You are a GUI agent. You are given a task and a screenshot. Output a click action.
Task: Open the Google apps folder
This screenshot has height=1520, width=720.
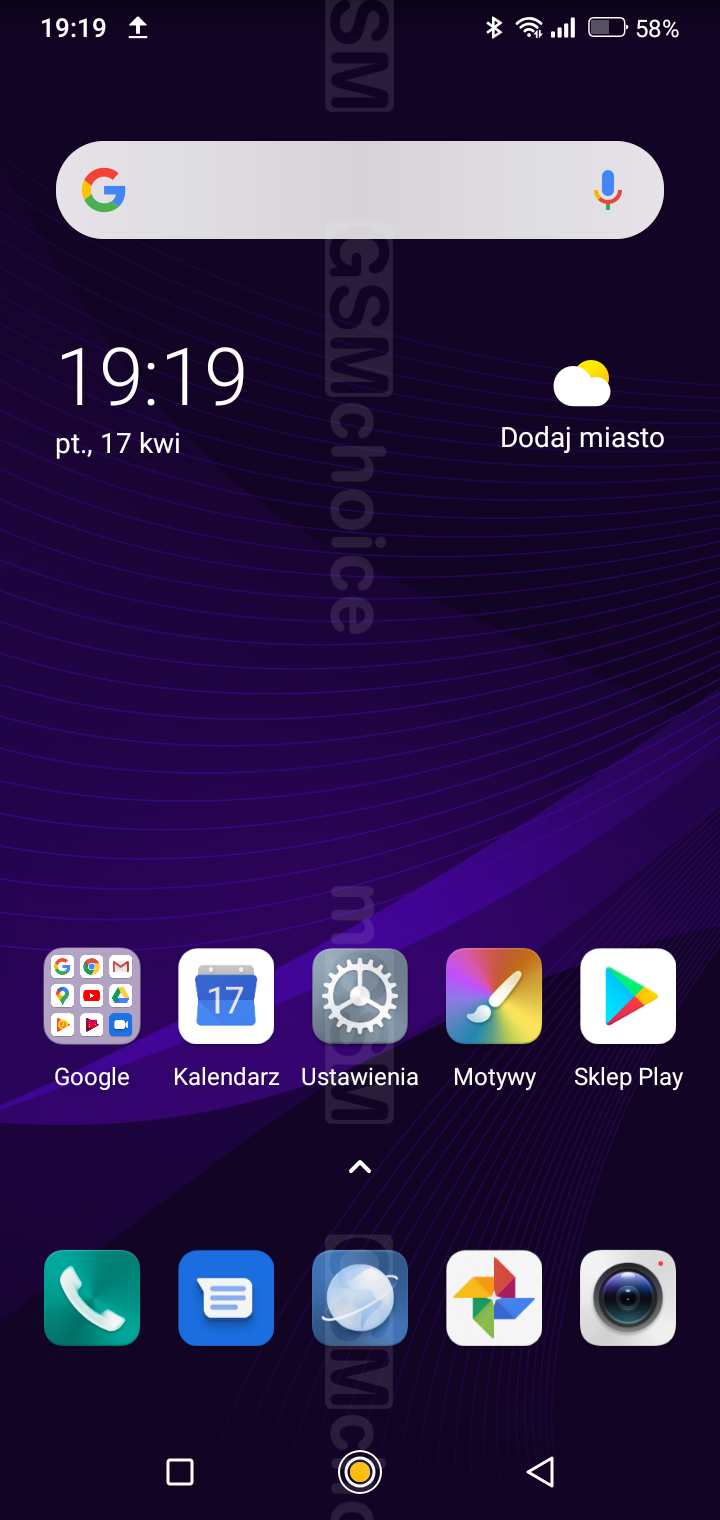(92, 996)
